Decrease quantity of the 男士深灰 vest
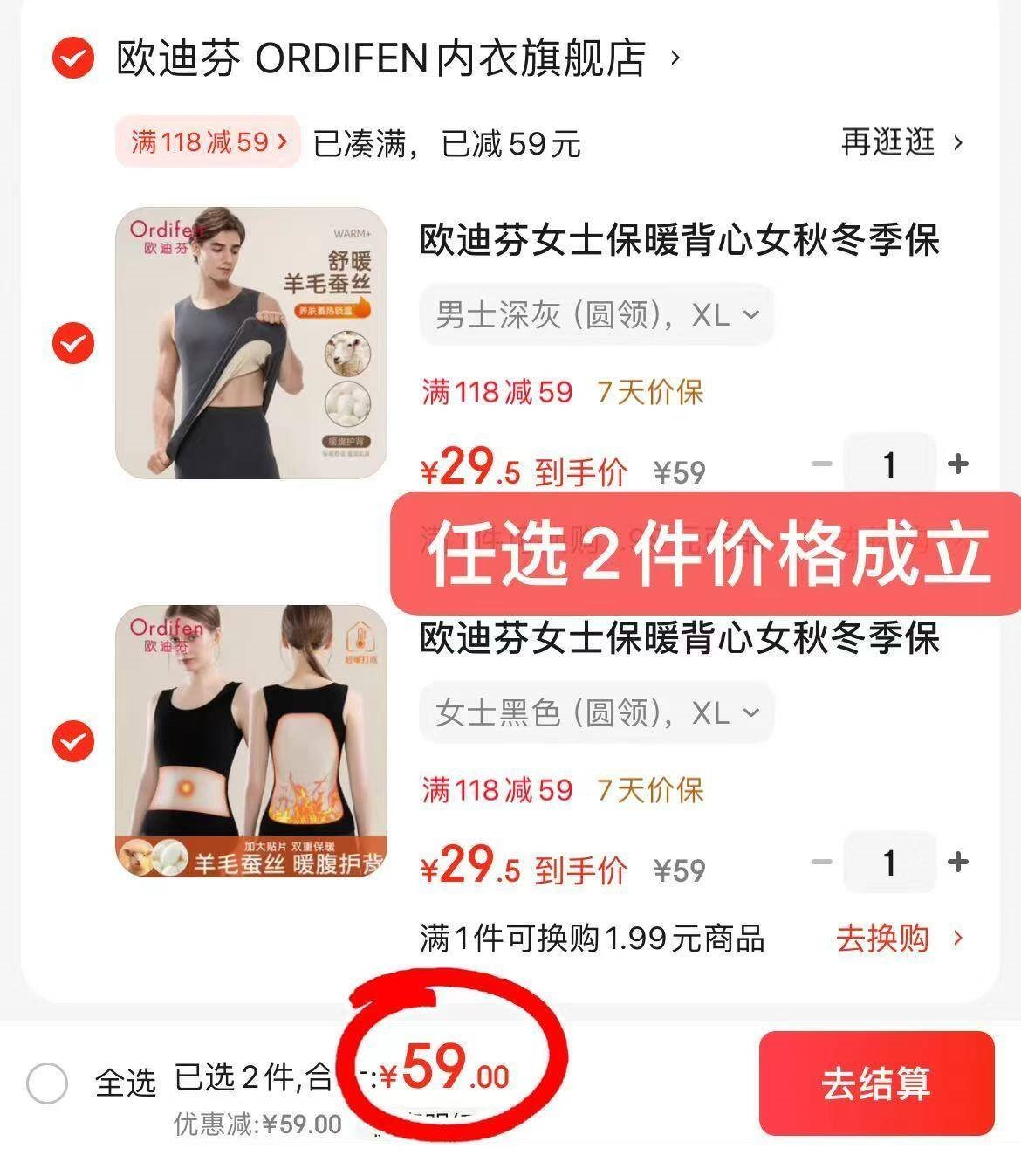Image resolution: width=1021 pixels, height=1176 pixels. click(x=821, y=464)
